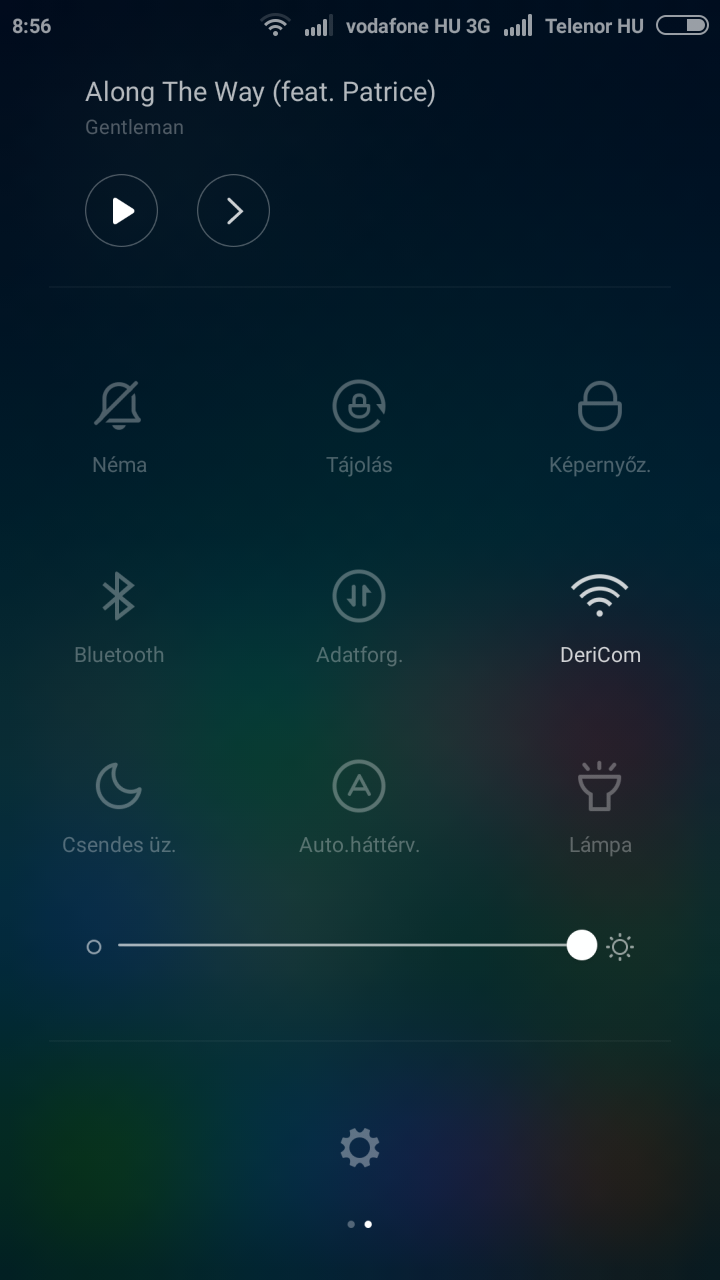The image size is (720, 1280).
Task: Enable Adatforg. mobile data
Action: coord(359,597)
